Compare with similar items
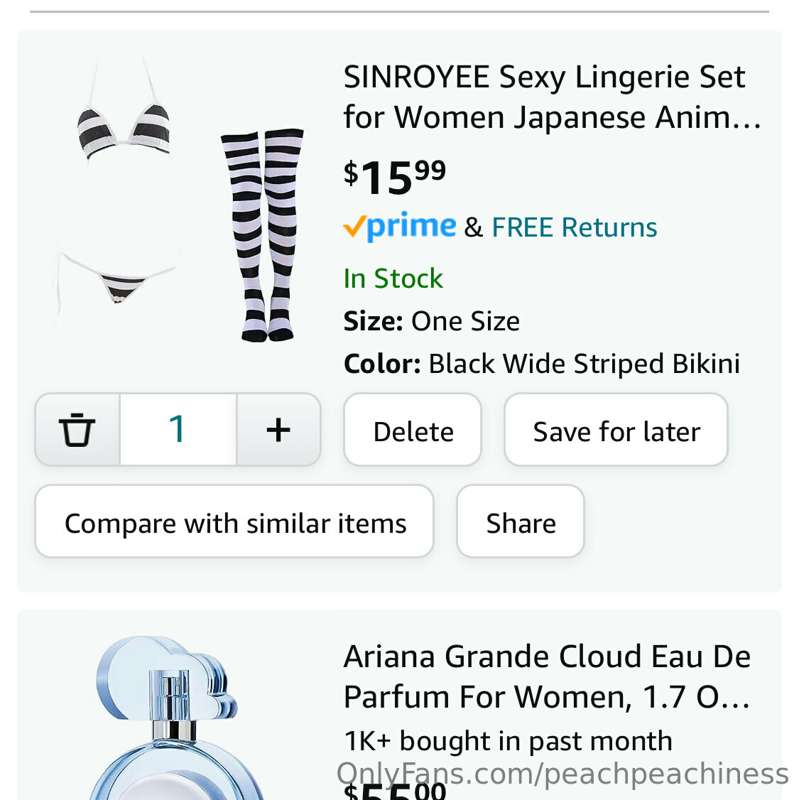The height and width of the screenshot is (800, 799). coord(235,522)
